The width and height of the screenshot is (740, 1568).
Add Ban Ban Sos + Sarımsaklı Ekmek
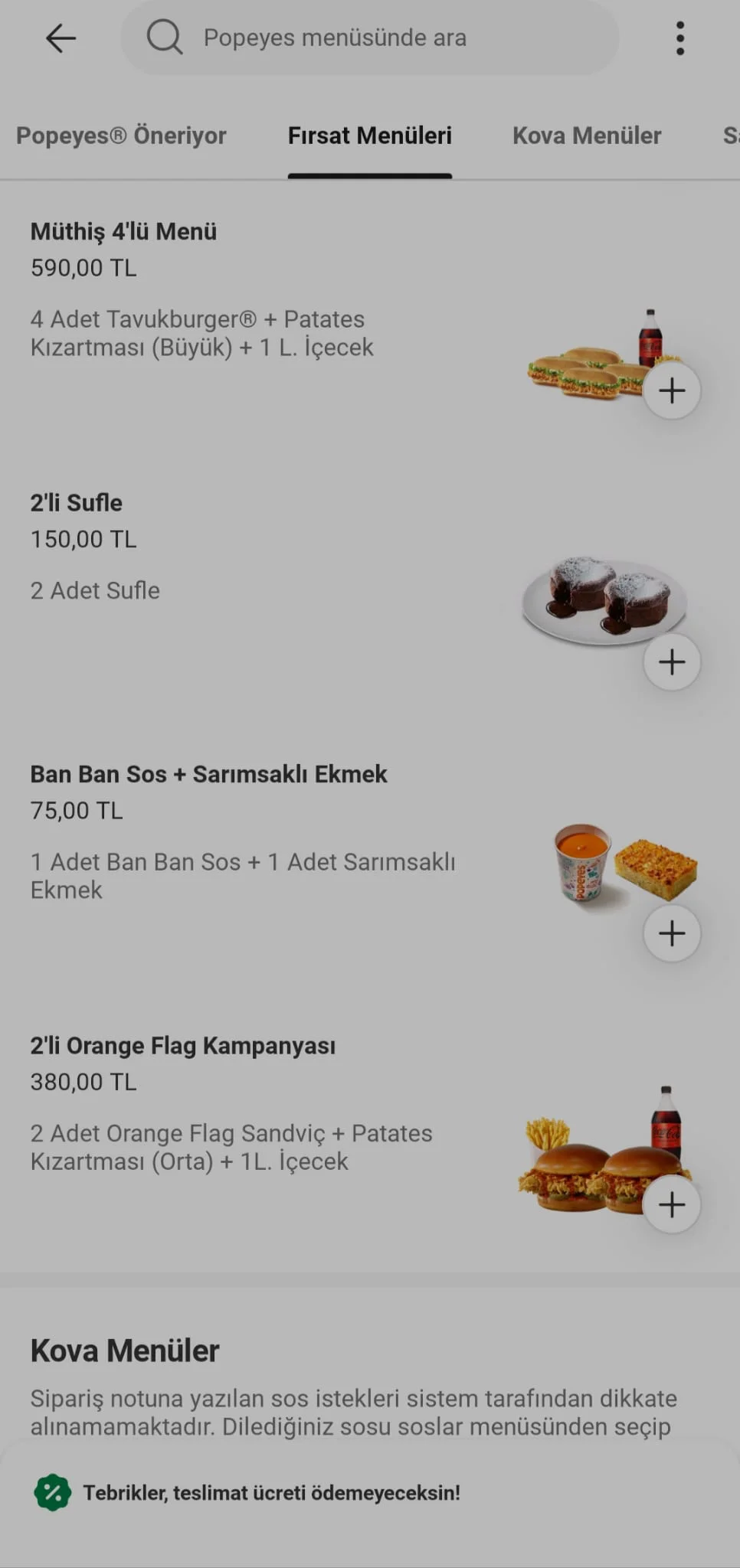click(x=671, y=933)
